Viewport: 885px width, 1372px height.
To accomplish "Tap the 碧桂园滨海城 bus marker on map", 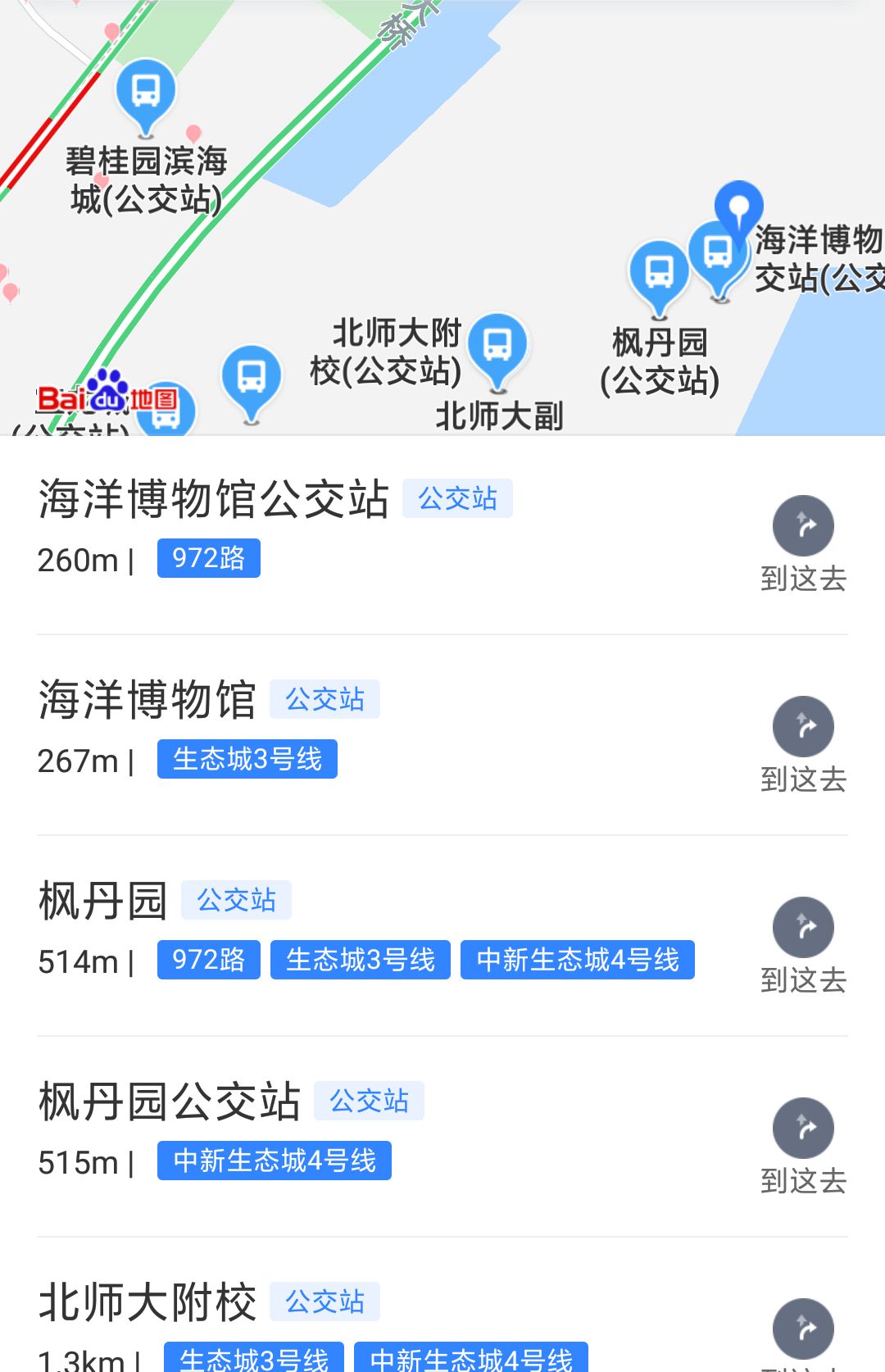I will click(146, 93).
